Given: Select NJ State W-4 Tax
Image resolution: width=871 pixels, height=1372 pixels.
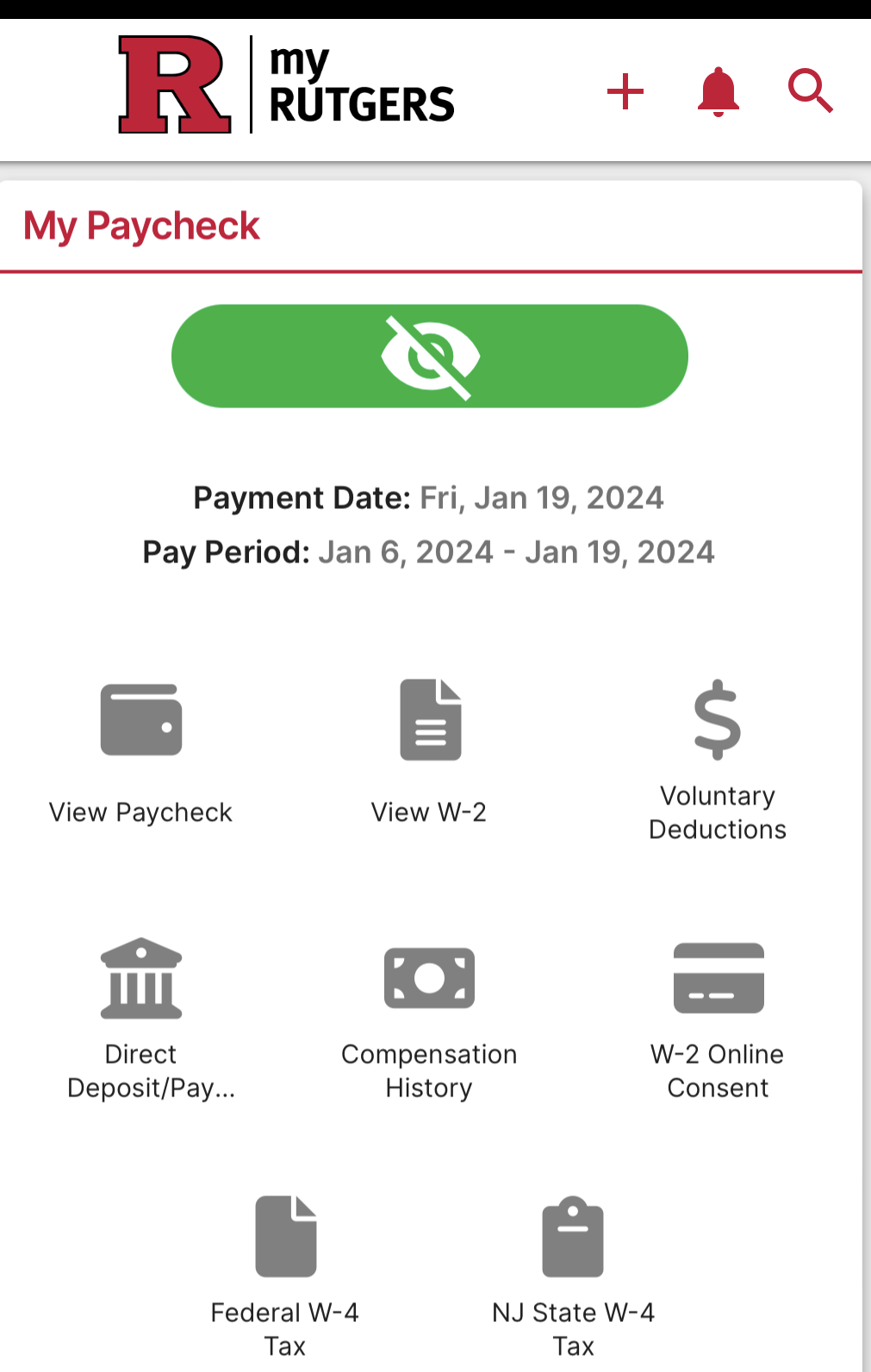Looking at the screenshot, I should click(573, 1276).
